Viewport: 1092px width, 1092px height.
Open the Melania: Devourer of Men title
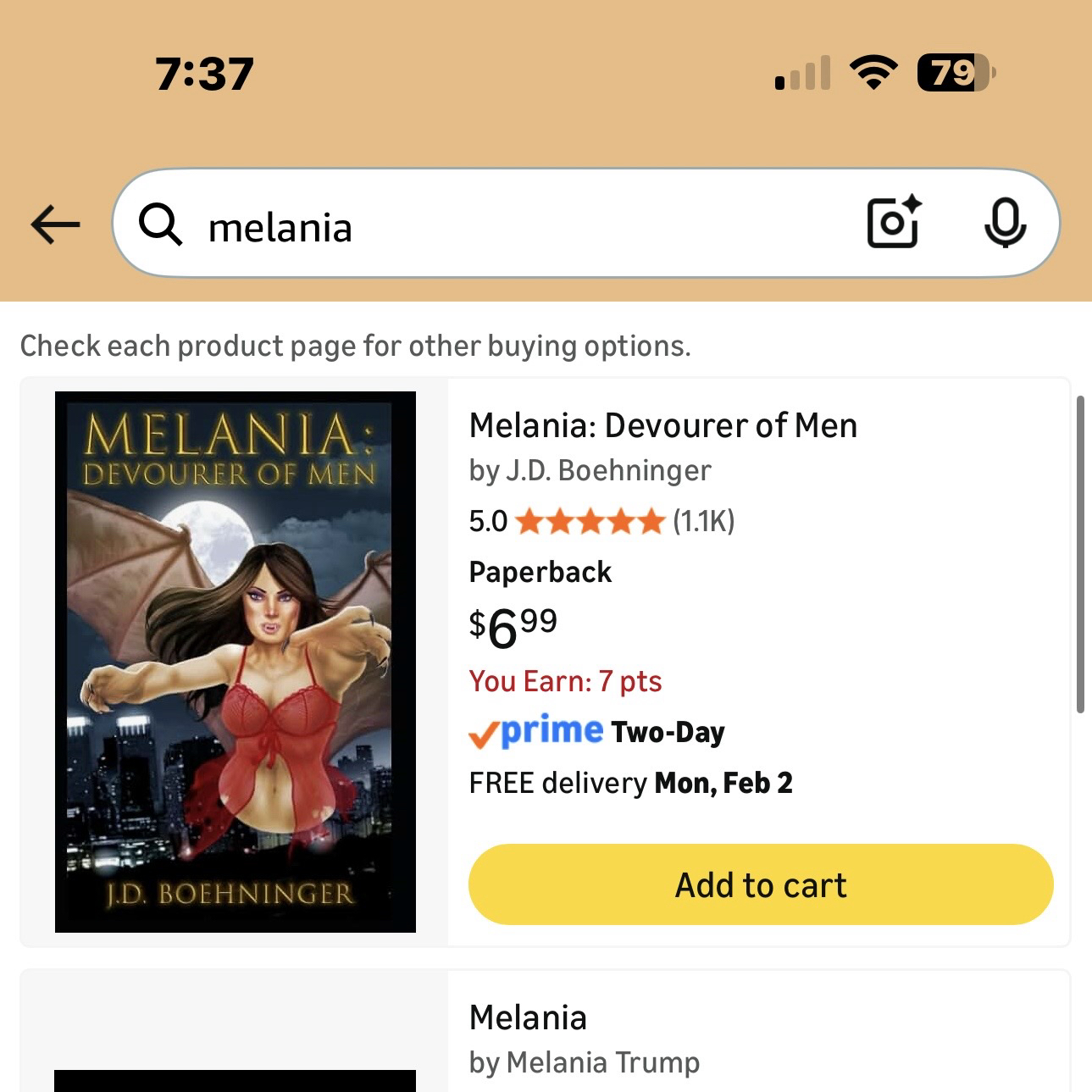(x=662, y=425)
